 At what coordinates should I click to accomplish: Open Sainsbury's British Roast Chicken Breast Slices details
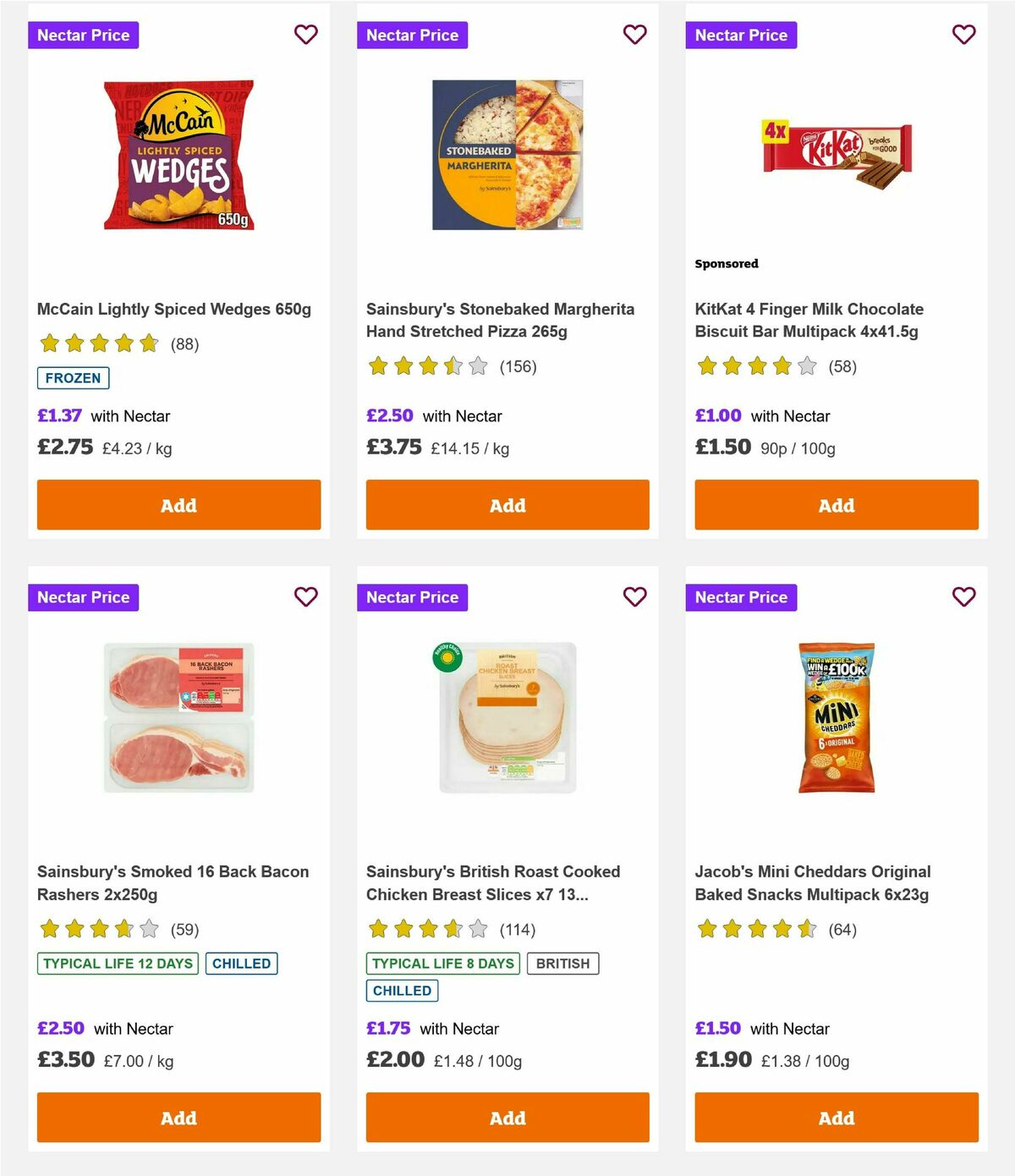492,882
